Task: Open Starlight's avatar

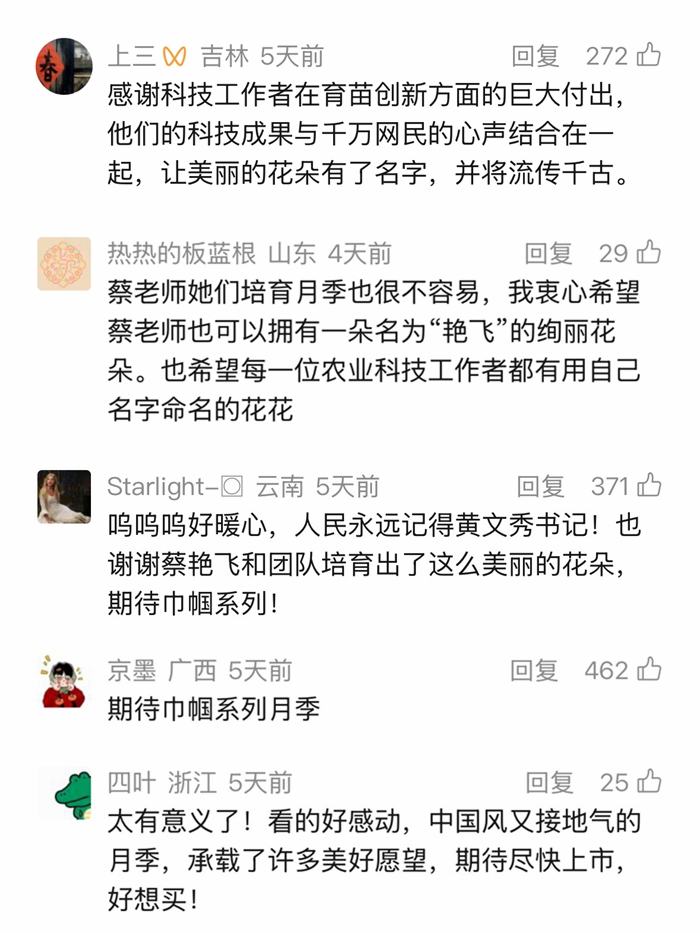Action: (64, 497)
